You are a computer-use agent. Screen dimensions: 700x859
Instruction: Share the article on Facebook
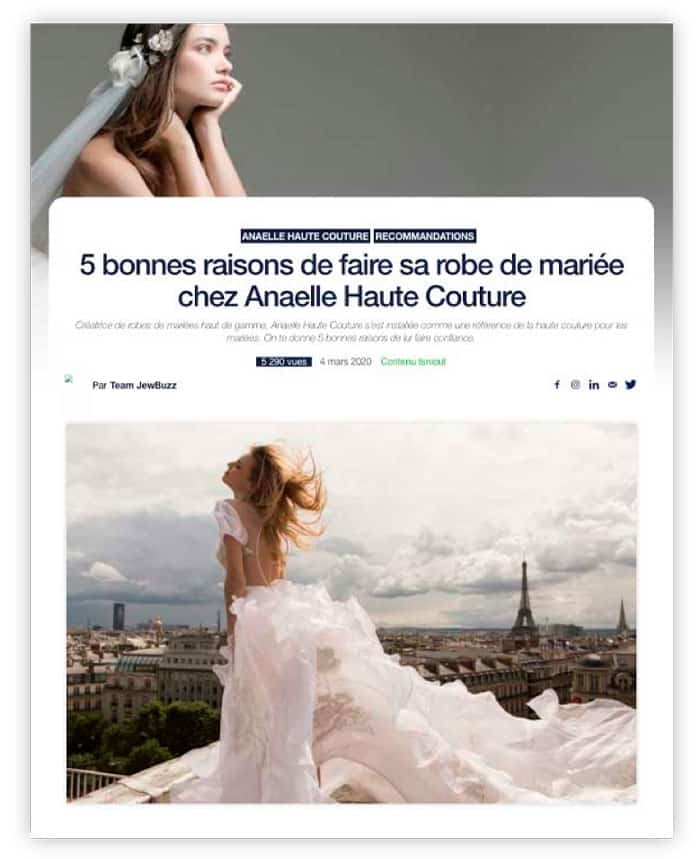tap(557, 385)
